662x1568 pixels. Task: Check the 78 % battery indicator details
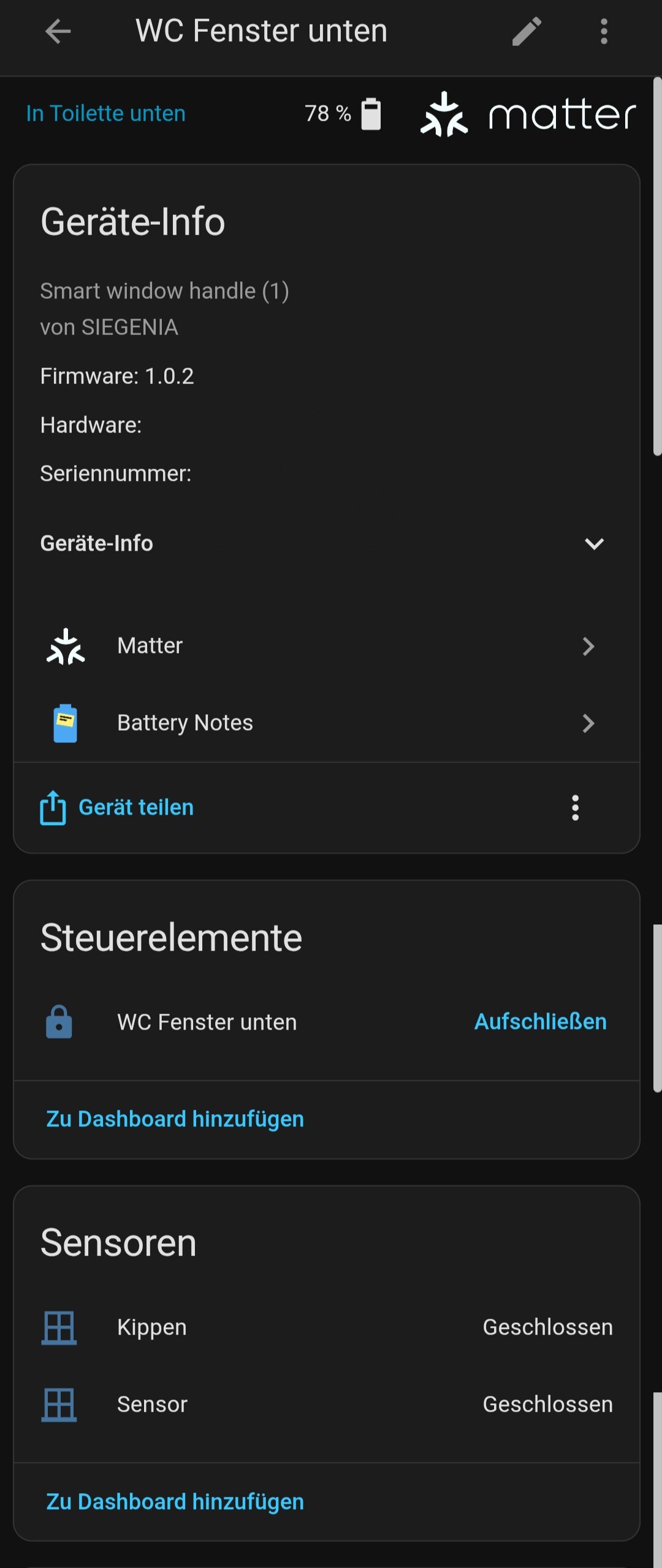pos(343,113)
